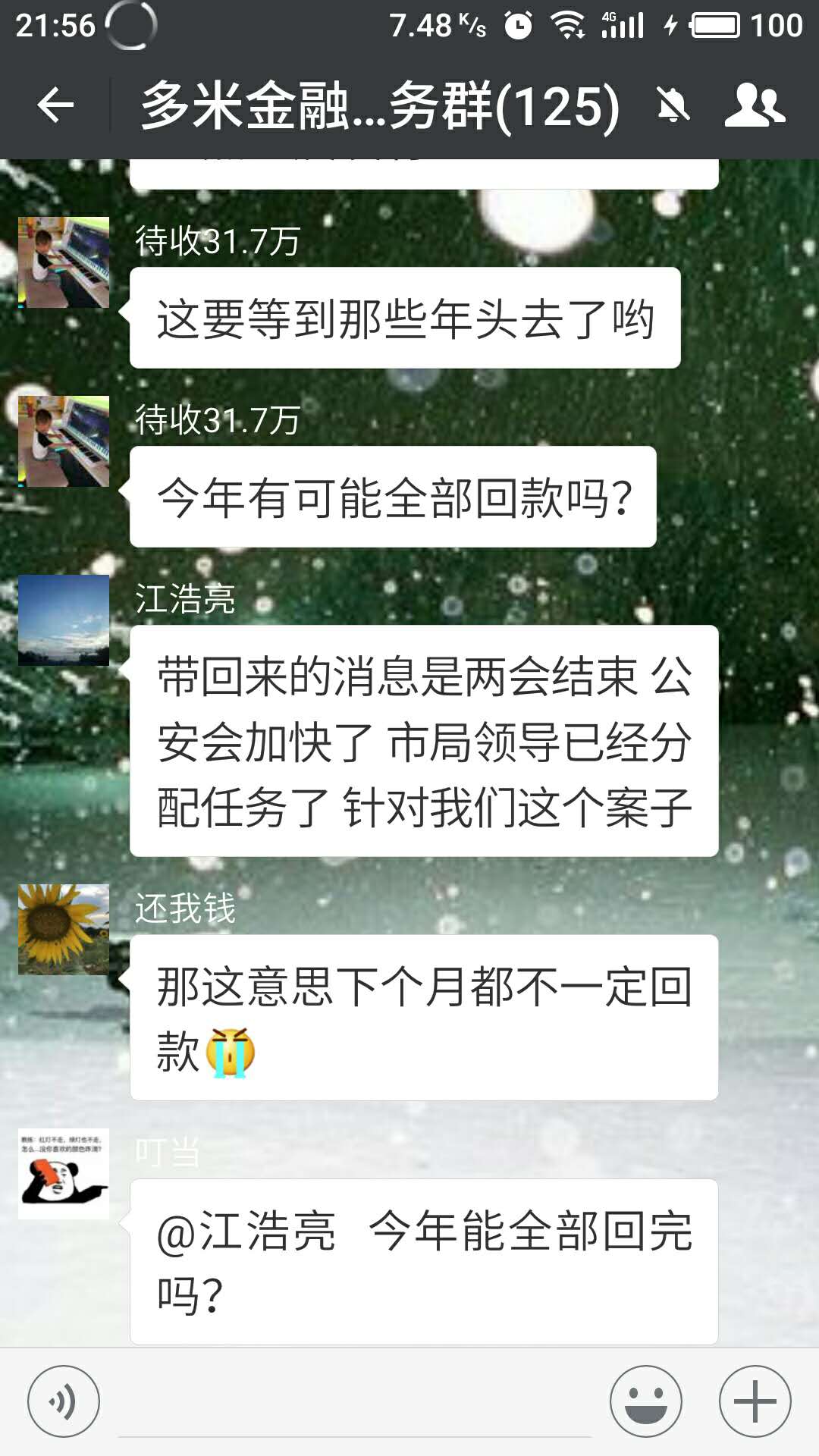Open the plus attachment menu

click(x=755, y=1401)
